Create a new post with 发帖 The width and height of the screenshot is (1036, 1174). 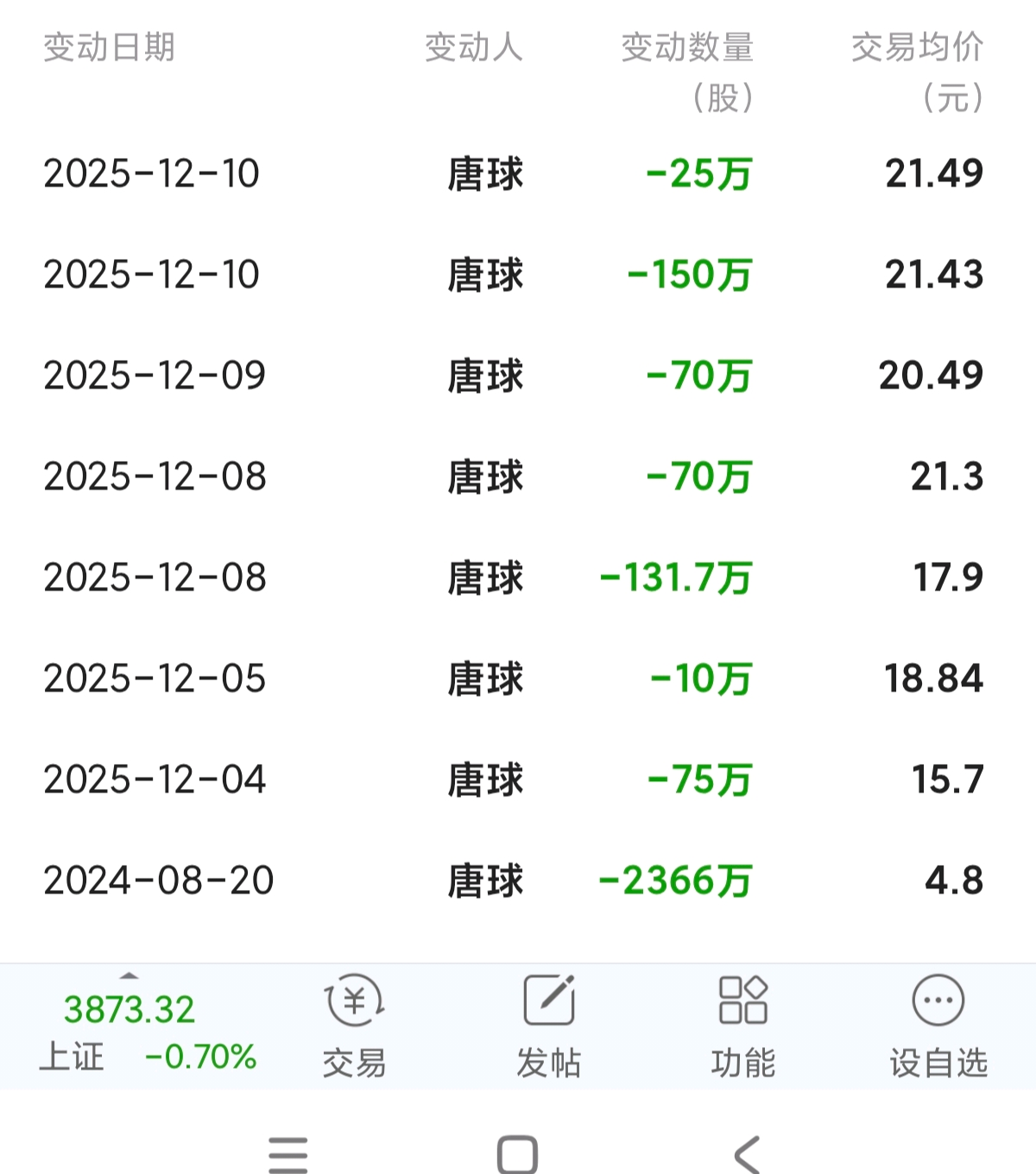(549, 1026)
